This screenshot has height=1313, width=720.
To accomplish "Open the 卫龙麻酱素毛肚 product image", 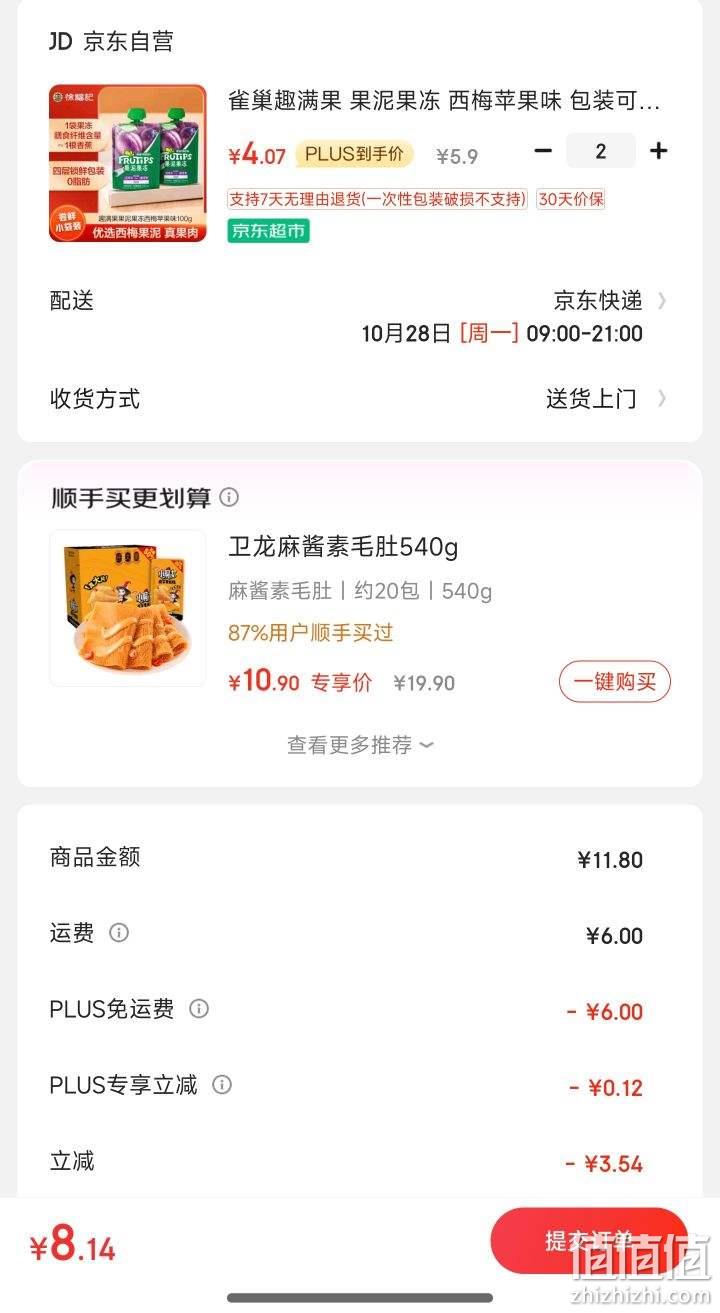I will click(x=128, y=608).
